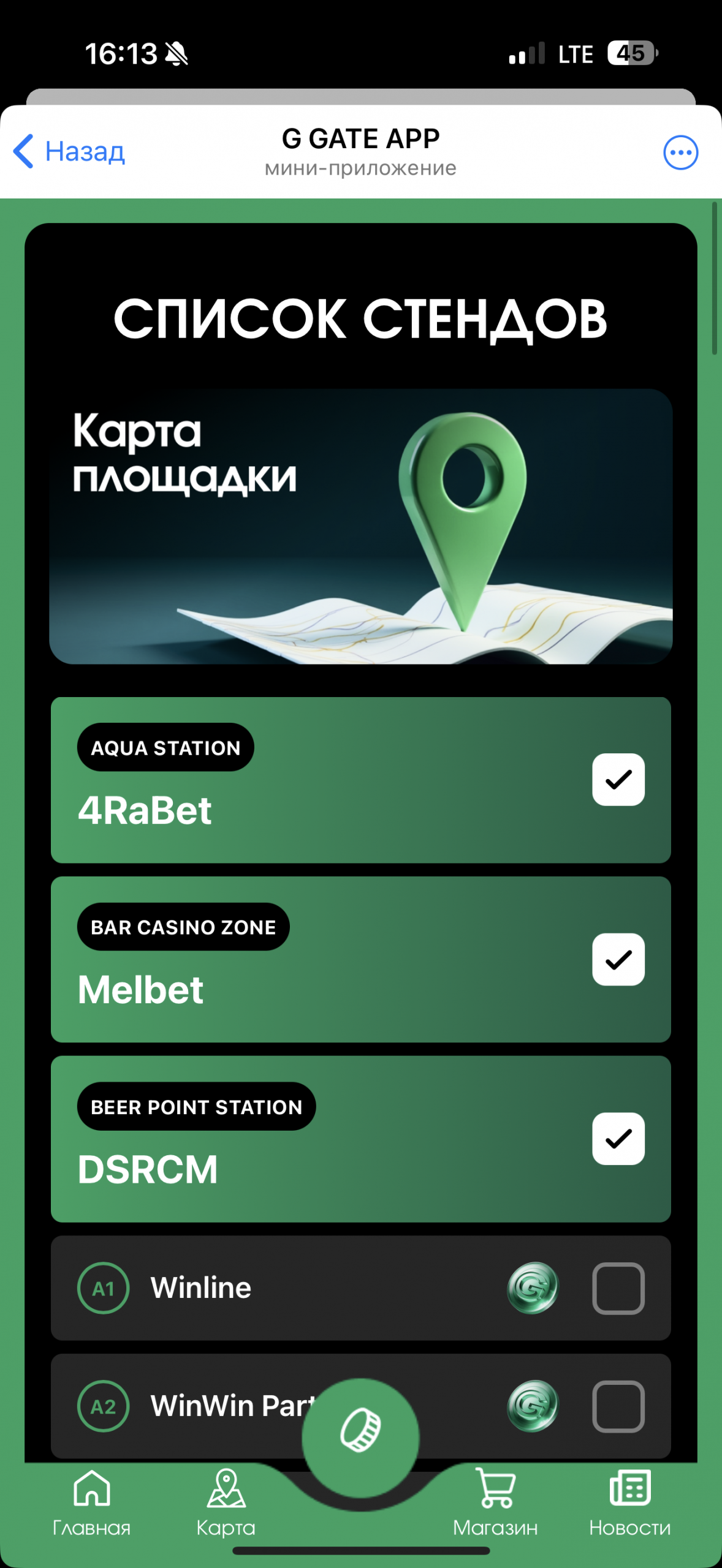This screenshot has height=1568, width=722.
Task: Check the WinWin Partners checkbox
Action: pyautogui.click(x=618, y=1406)
